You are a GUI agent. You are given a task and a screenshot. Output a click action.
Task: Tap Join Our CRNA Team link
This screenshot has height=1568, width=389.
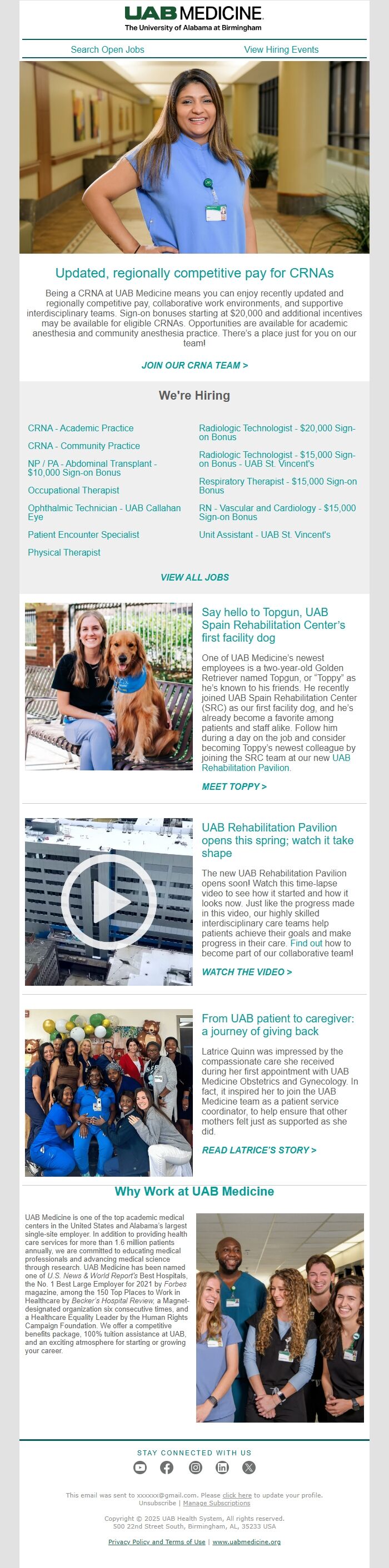[194, 365]
